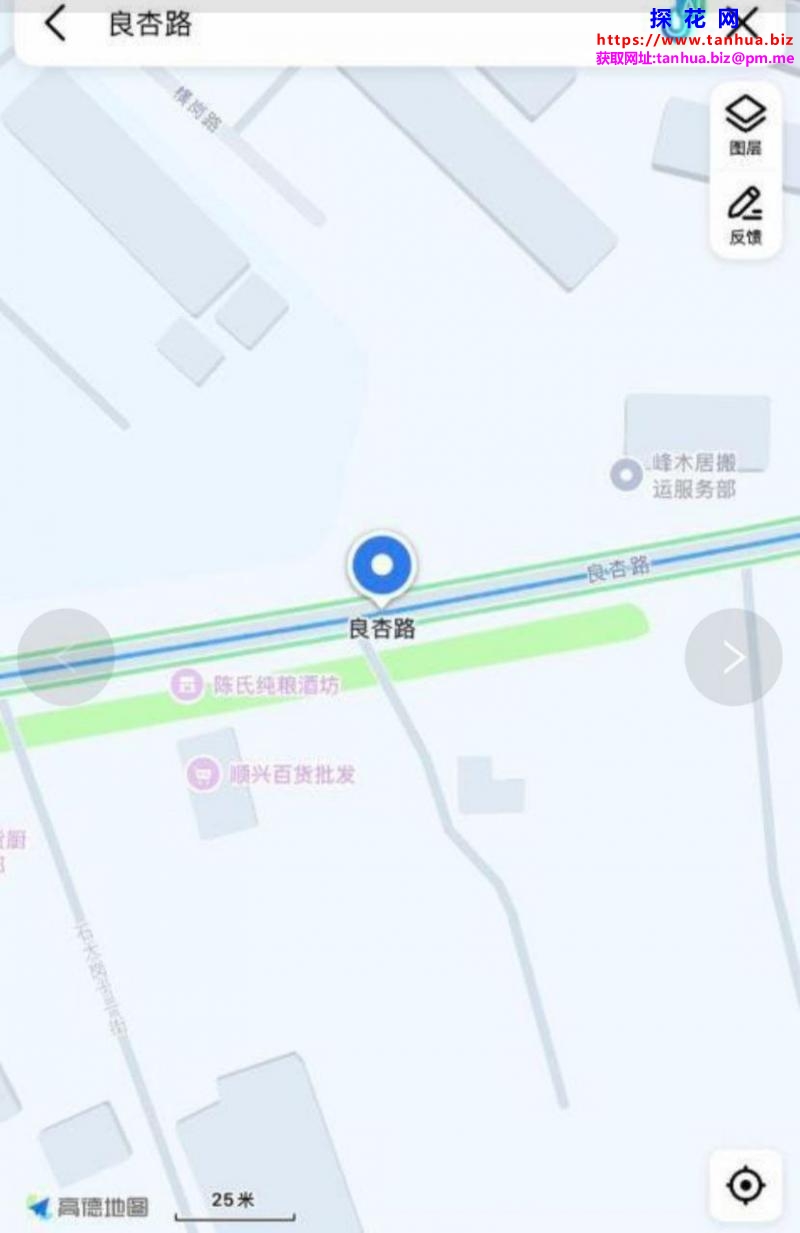The image size is (800, 1233).
Task: Recenter the map on my location
Action: point(745,1186)
